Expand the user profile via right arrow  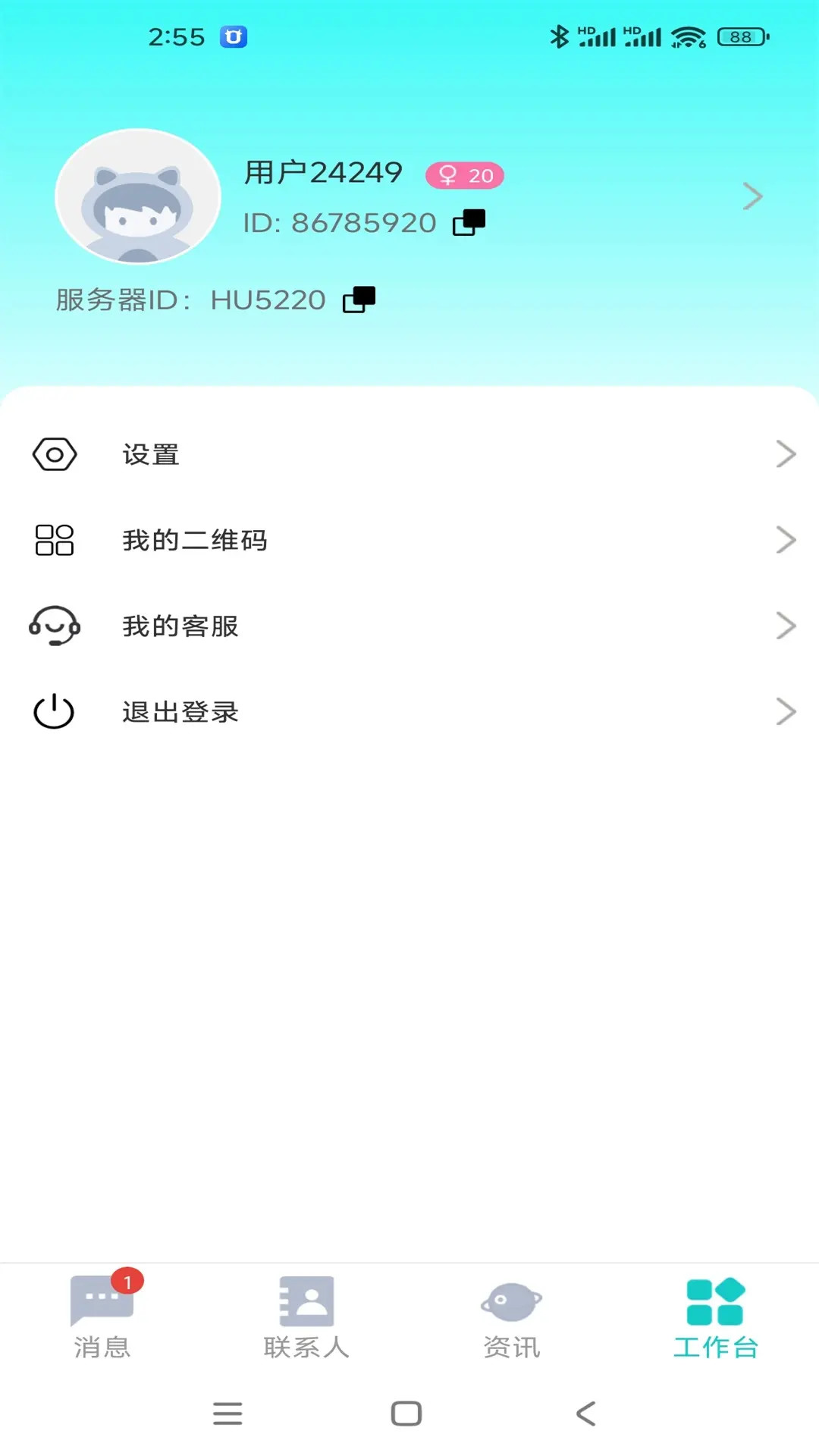752,196
